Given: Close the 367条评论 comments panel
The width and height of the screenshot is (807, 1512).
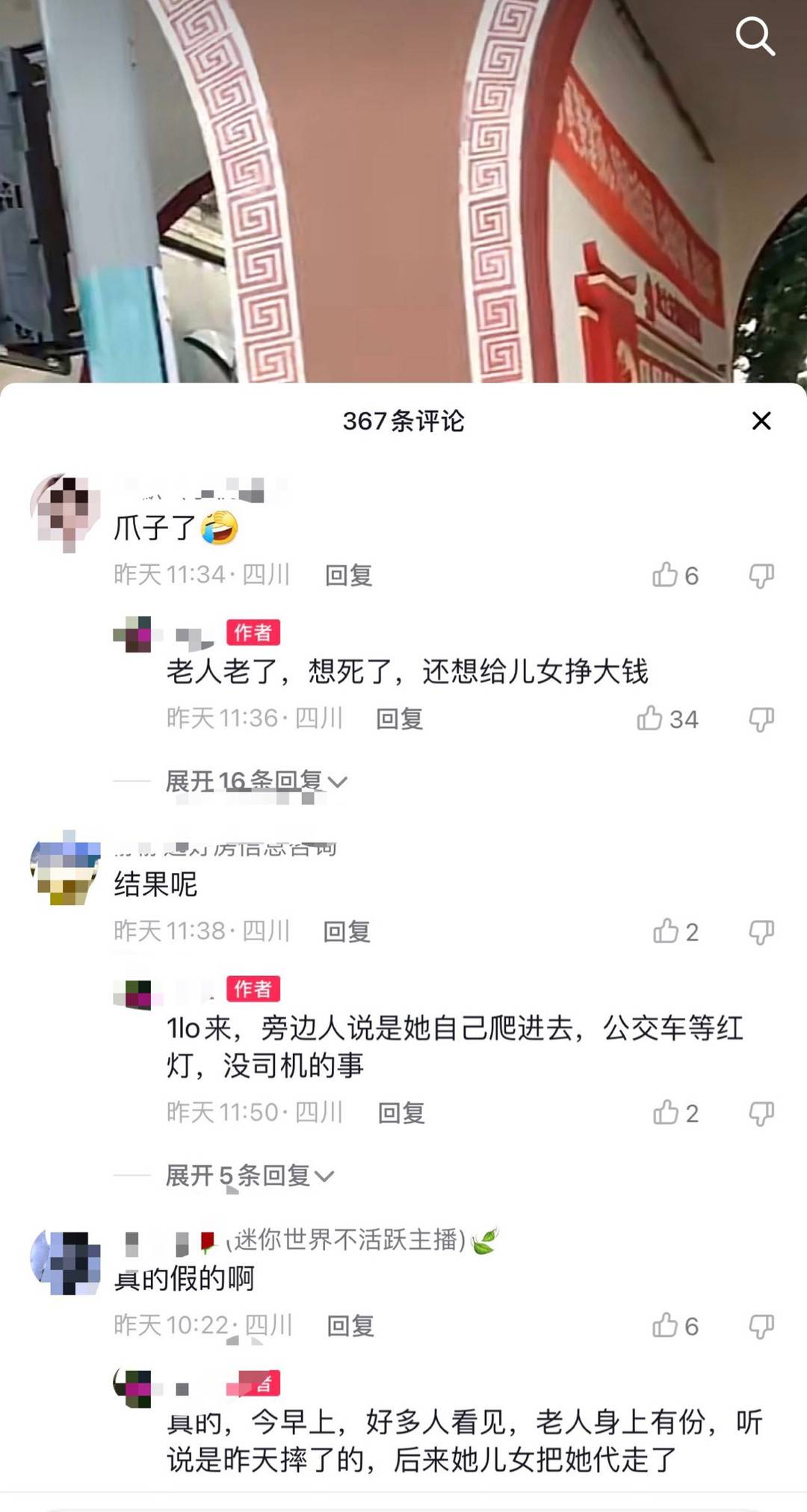Looking at the screenshot, I should click(x=761, y=421).
